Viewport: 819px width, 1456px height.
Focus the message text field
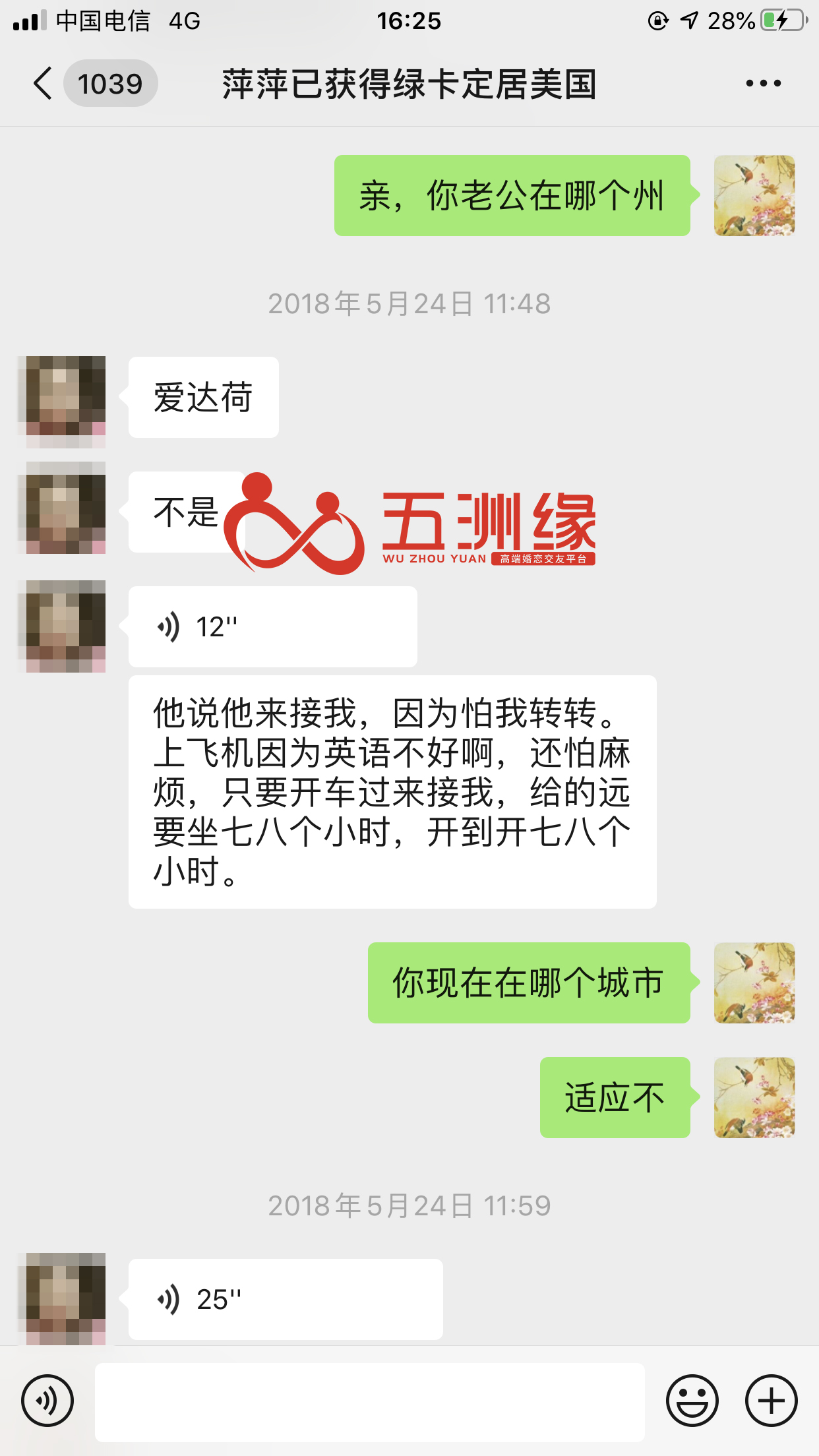[x=369, y=1402]
